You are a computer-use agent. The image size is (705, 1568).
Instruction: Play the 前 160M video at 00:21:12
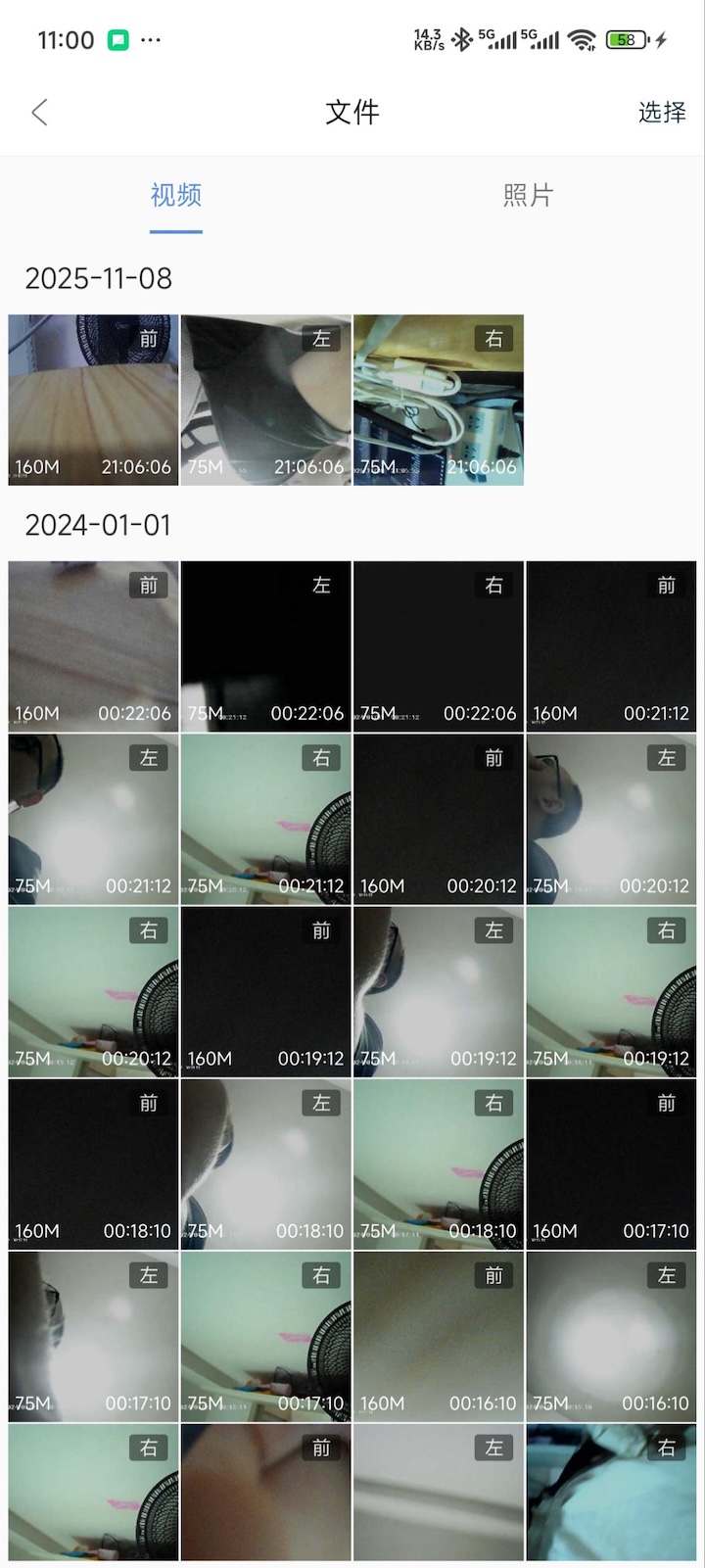click(x=611, y=646)
